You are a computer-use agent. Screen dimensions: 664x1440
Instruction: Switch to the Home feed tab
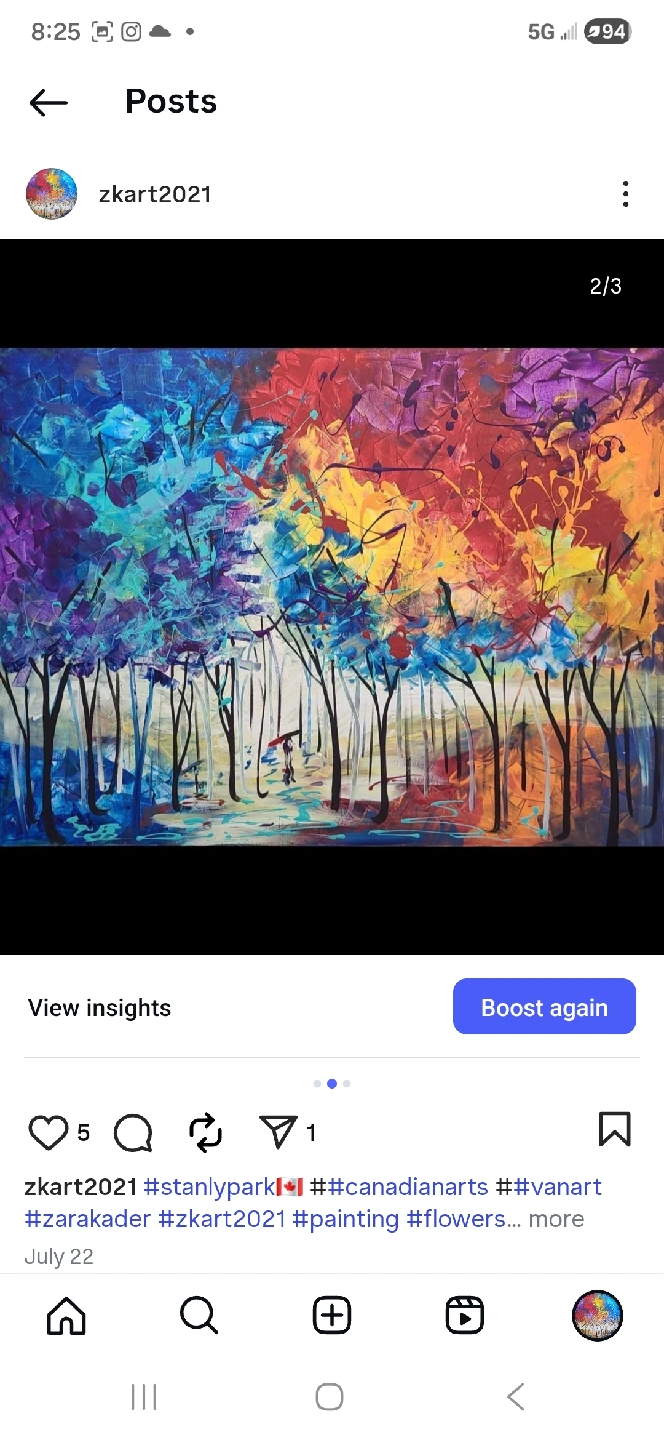[66, 1316]
